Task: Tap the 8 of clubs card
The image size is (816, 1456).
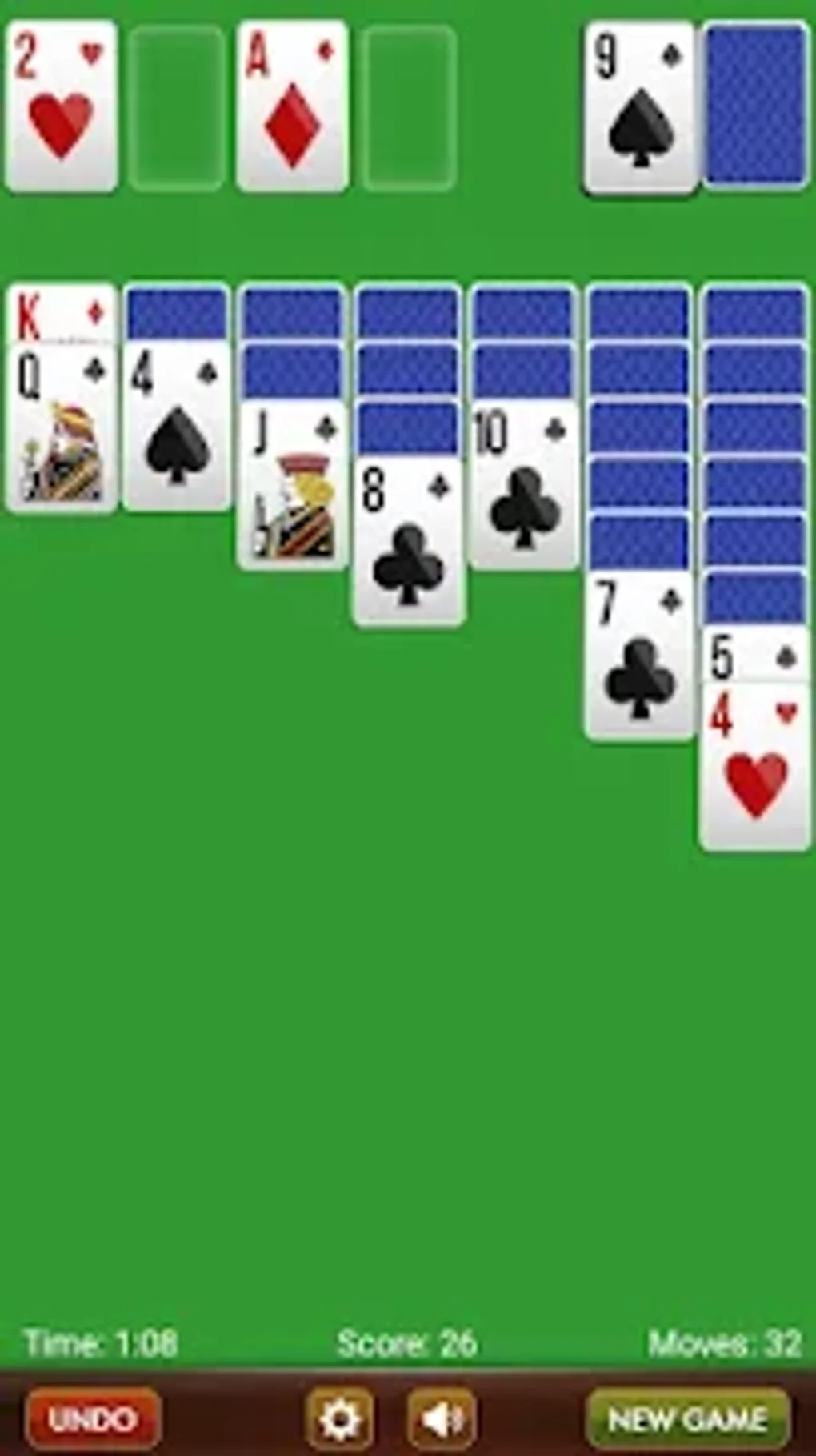Action: [x=409, y=541]
